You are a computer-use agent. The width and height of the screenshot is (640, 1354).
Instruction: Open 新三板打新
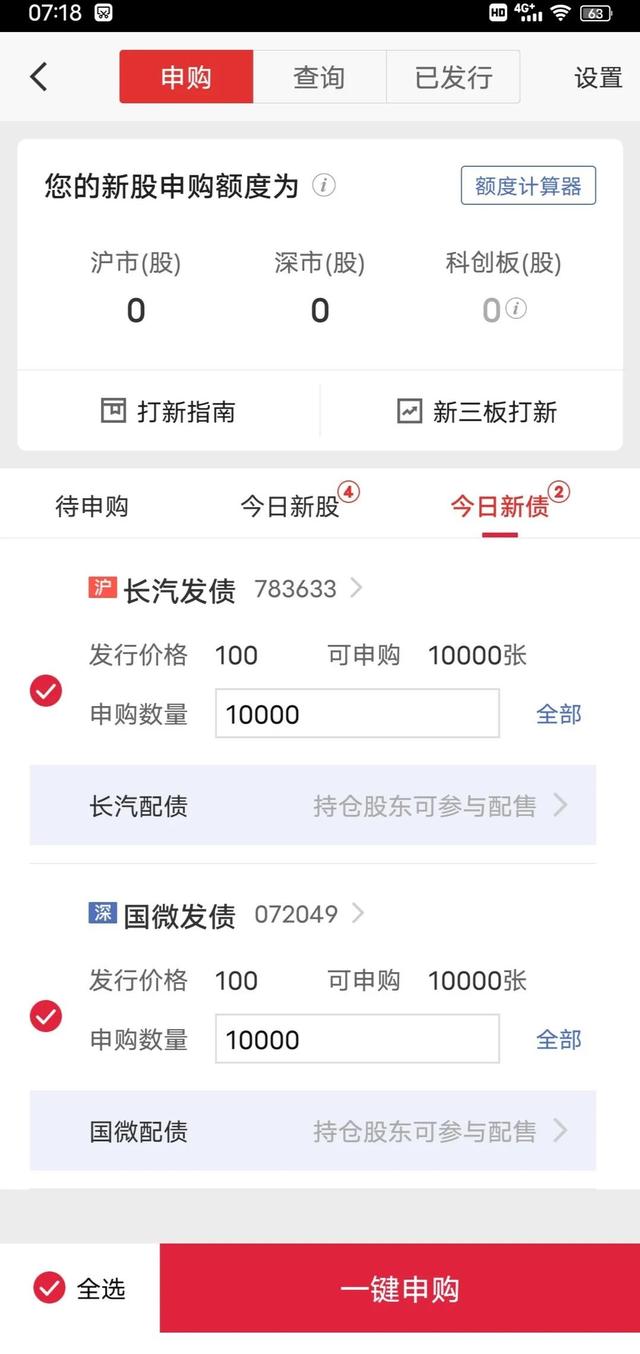point(477,411)
